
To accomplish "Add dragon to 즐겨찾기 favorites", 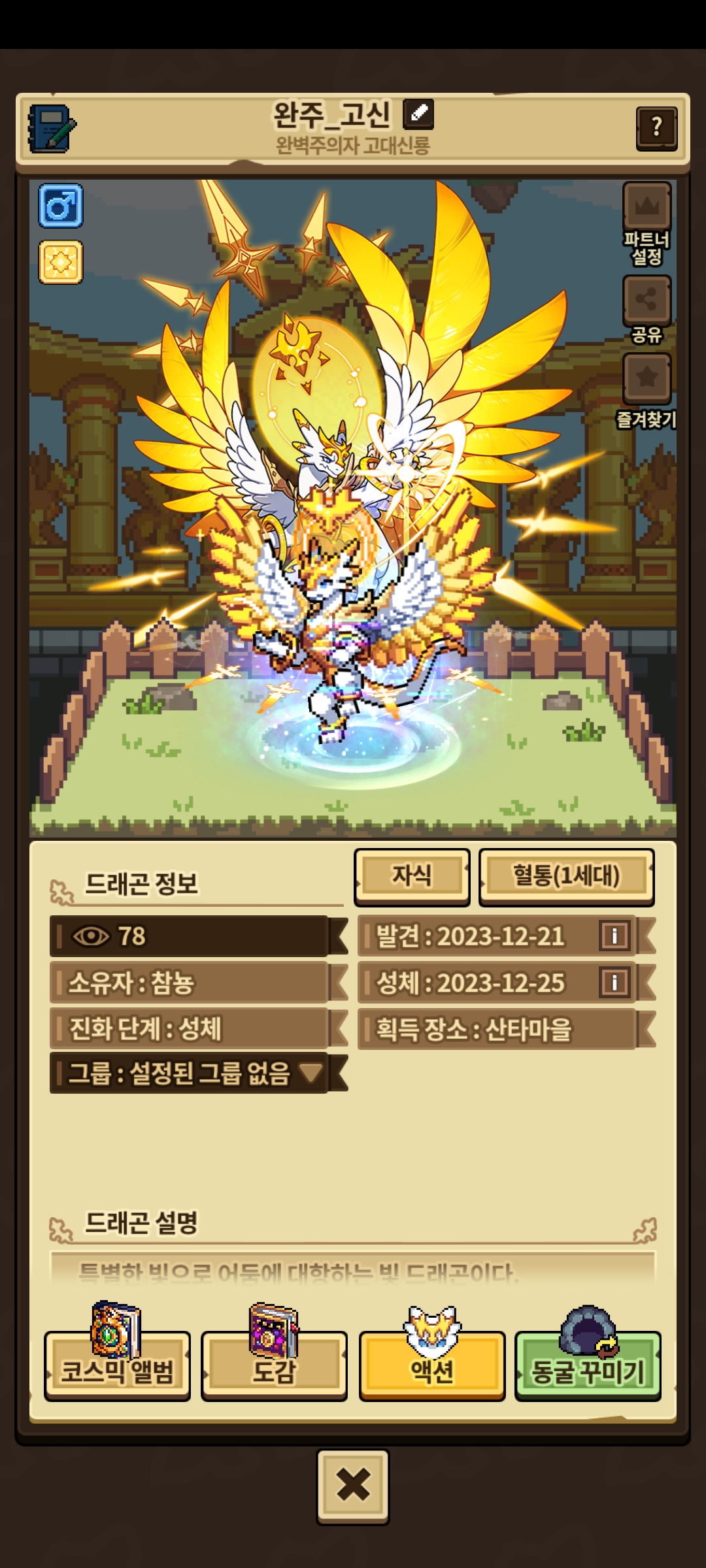I will tap(647, 391).
